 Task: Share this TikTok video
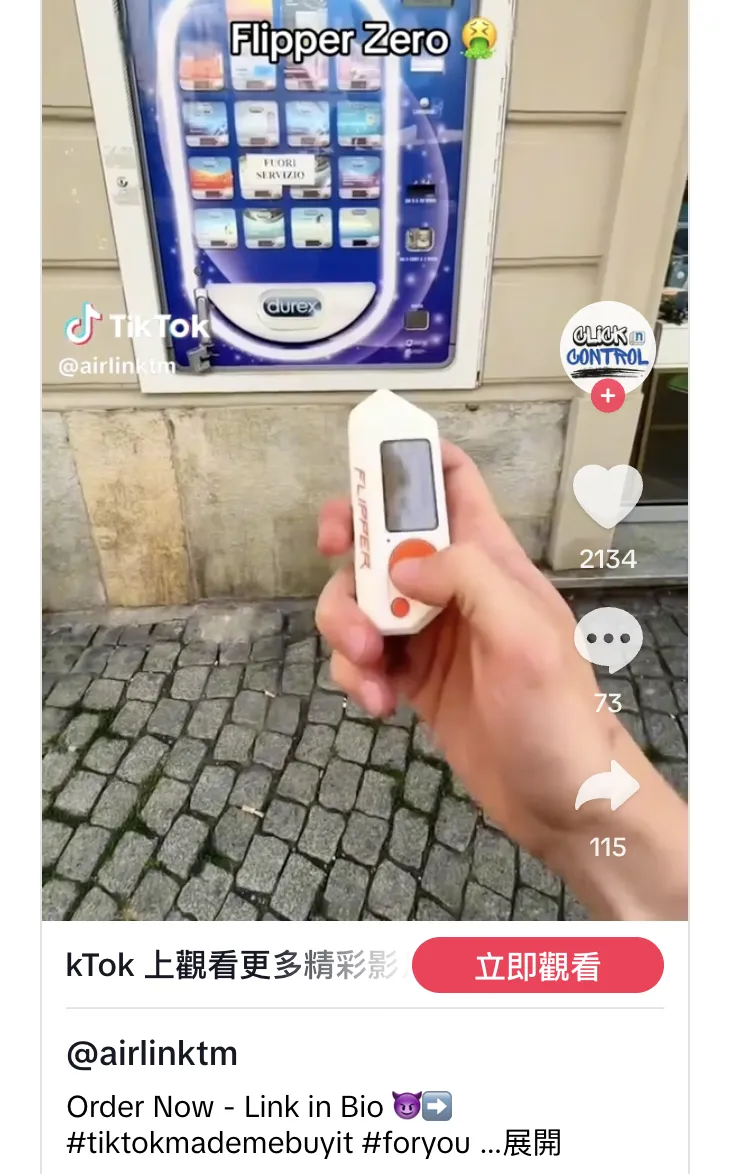(x=607, y=787)
